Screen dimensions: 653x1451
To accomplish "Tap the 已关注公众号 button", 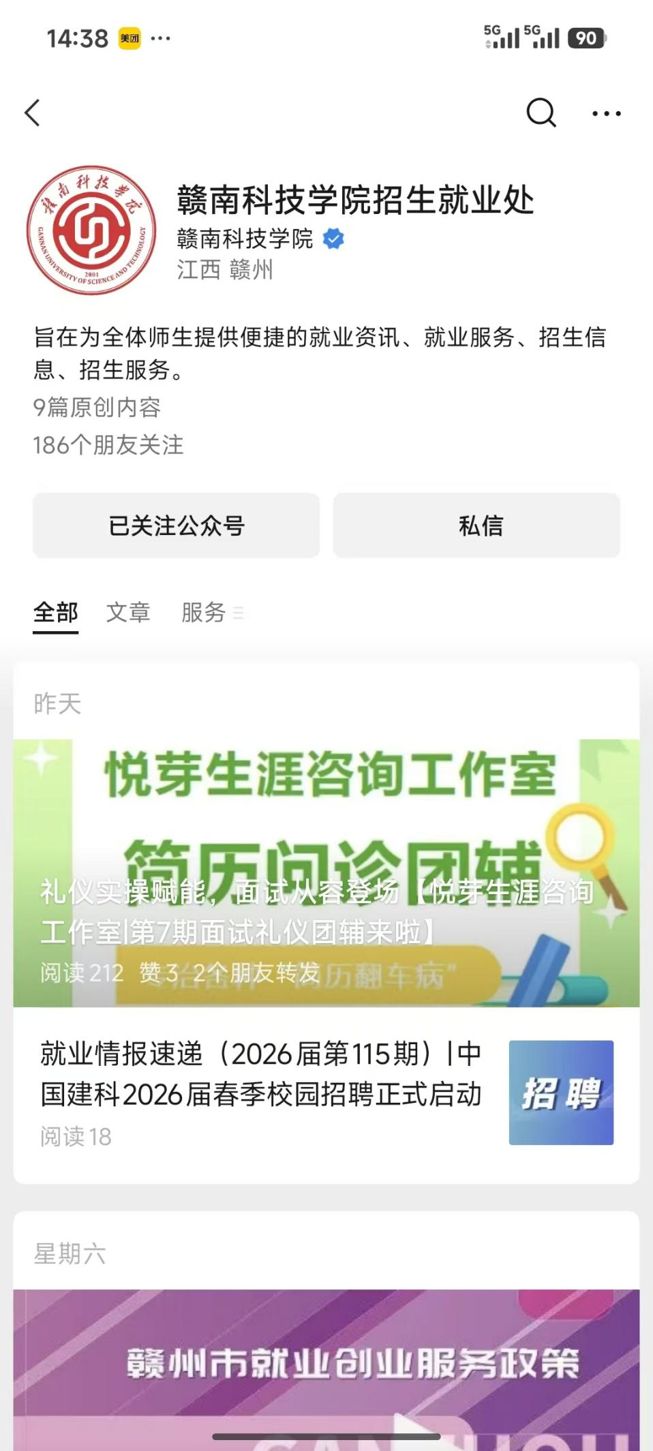I will [176, 525].
